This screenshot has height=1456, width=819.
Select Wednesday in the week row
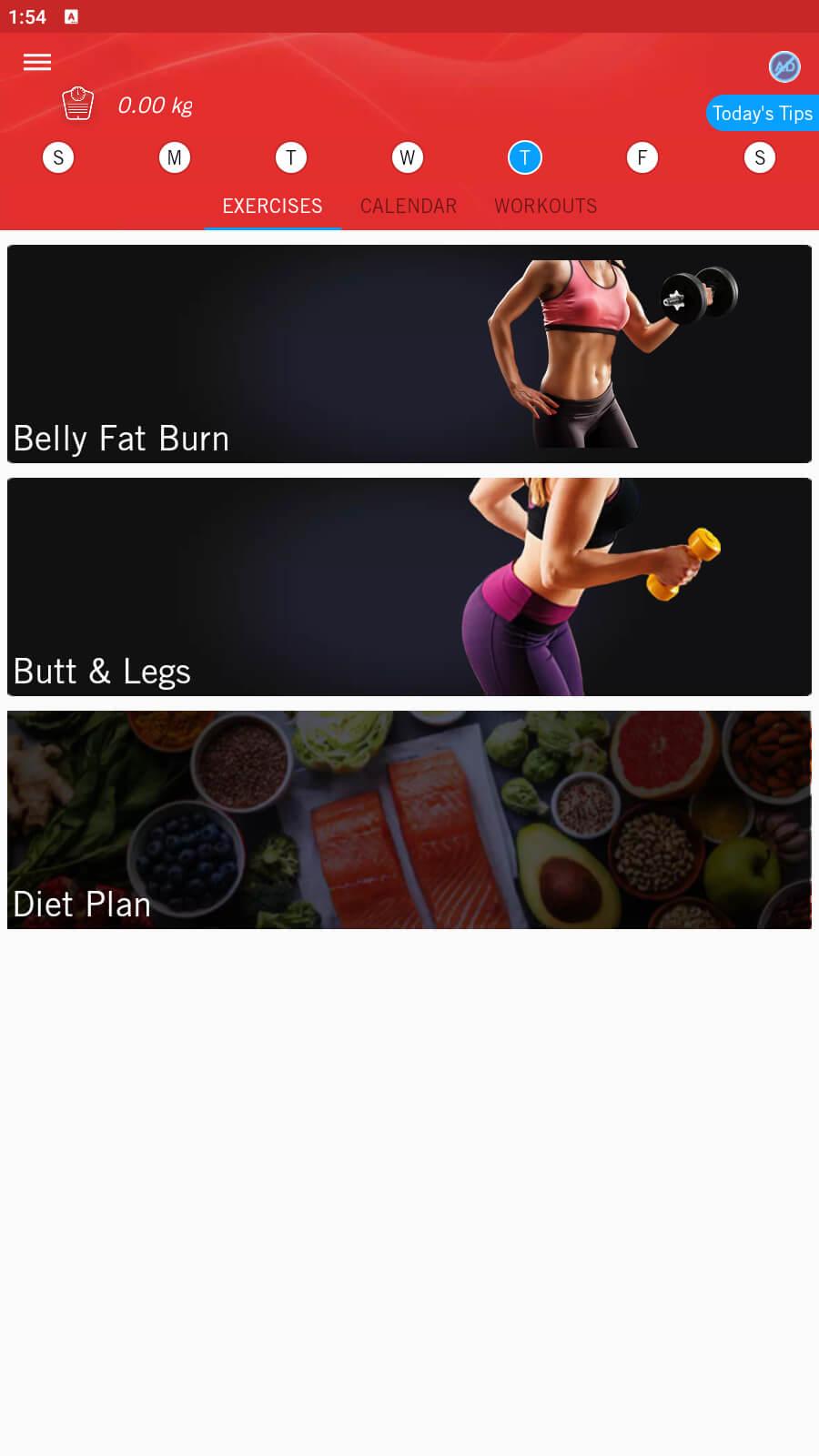pos(408,157)
